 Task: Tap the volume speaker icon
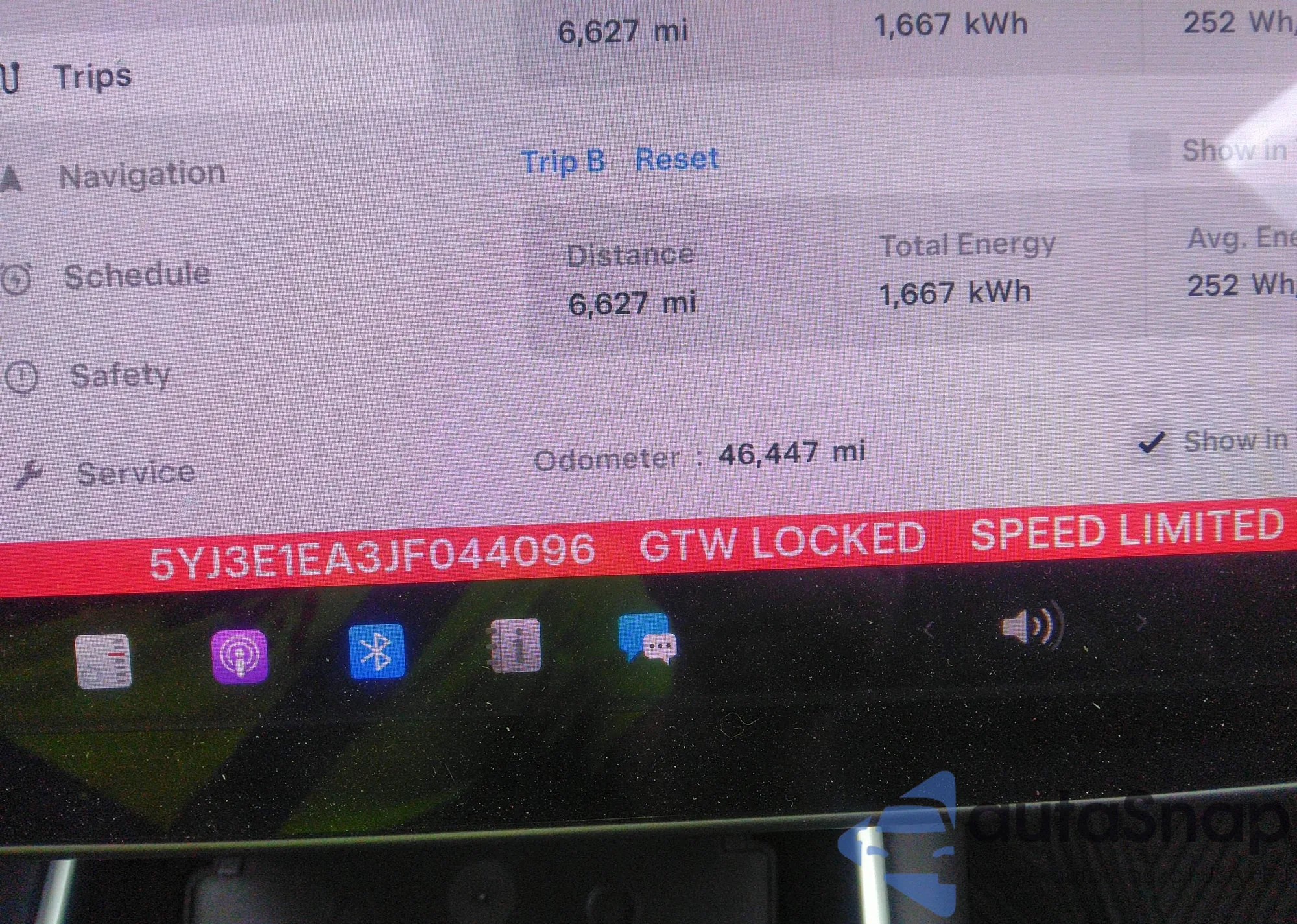1031,626
